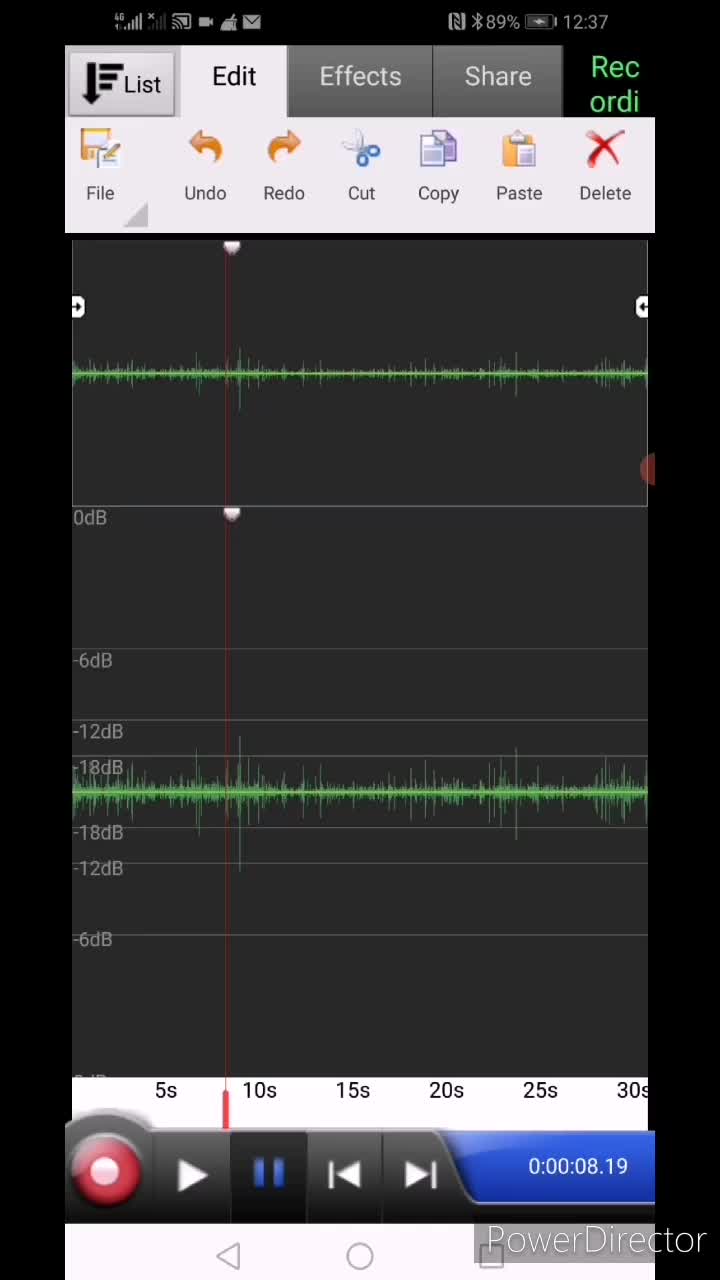Screen dimensions: 720x1280
Task: Tap the 20s mark on the time ruler
Action: [446, 1091]
